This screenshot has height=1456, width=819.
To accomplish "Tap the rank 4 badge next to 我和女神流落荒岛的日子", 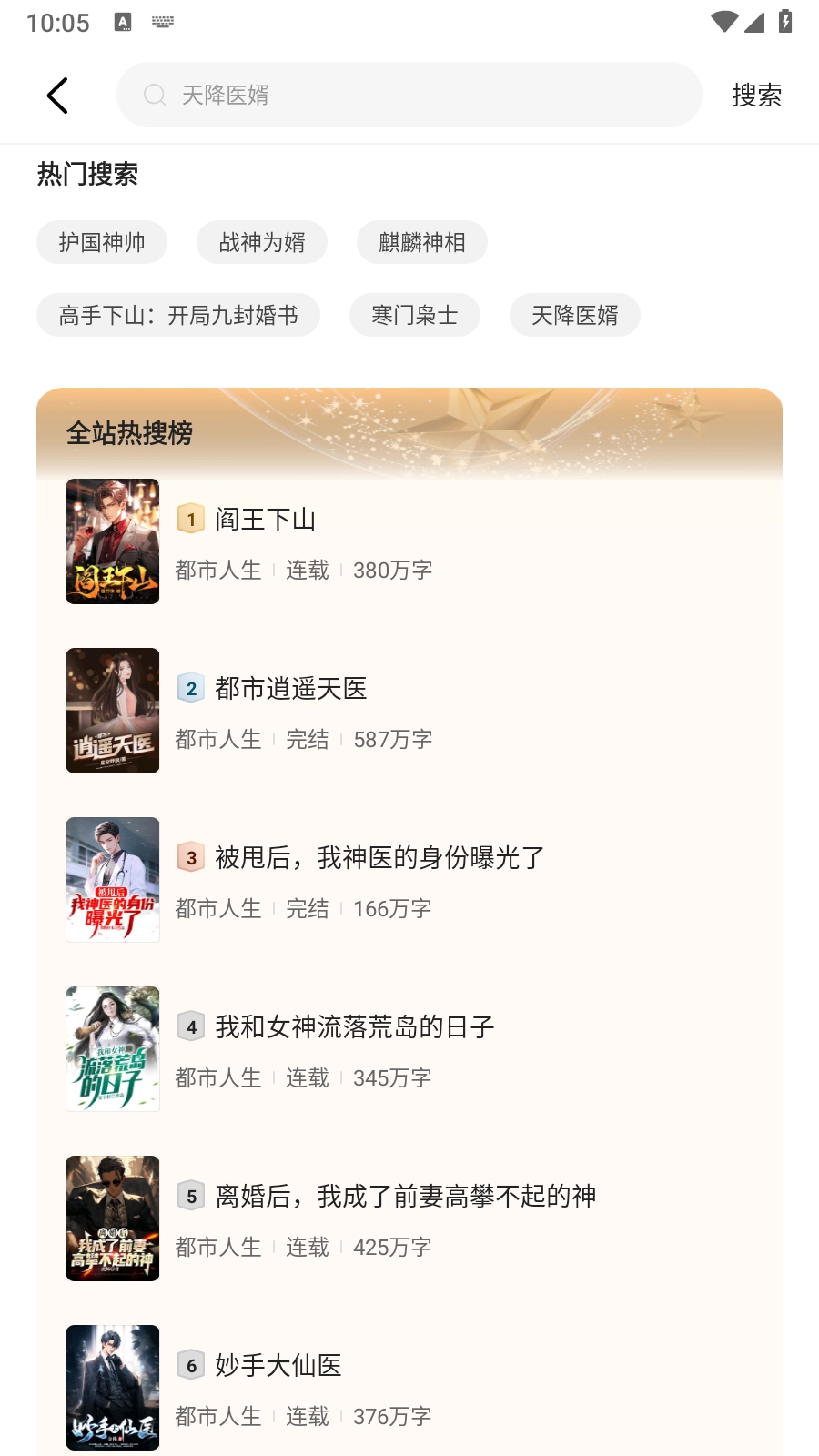I will pos(190,1026).
